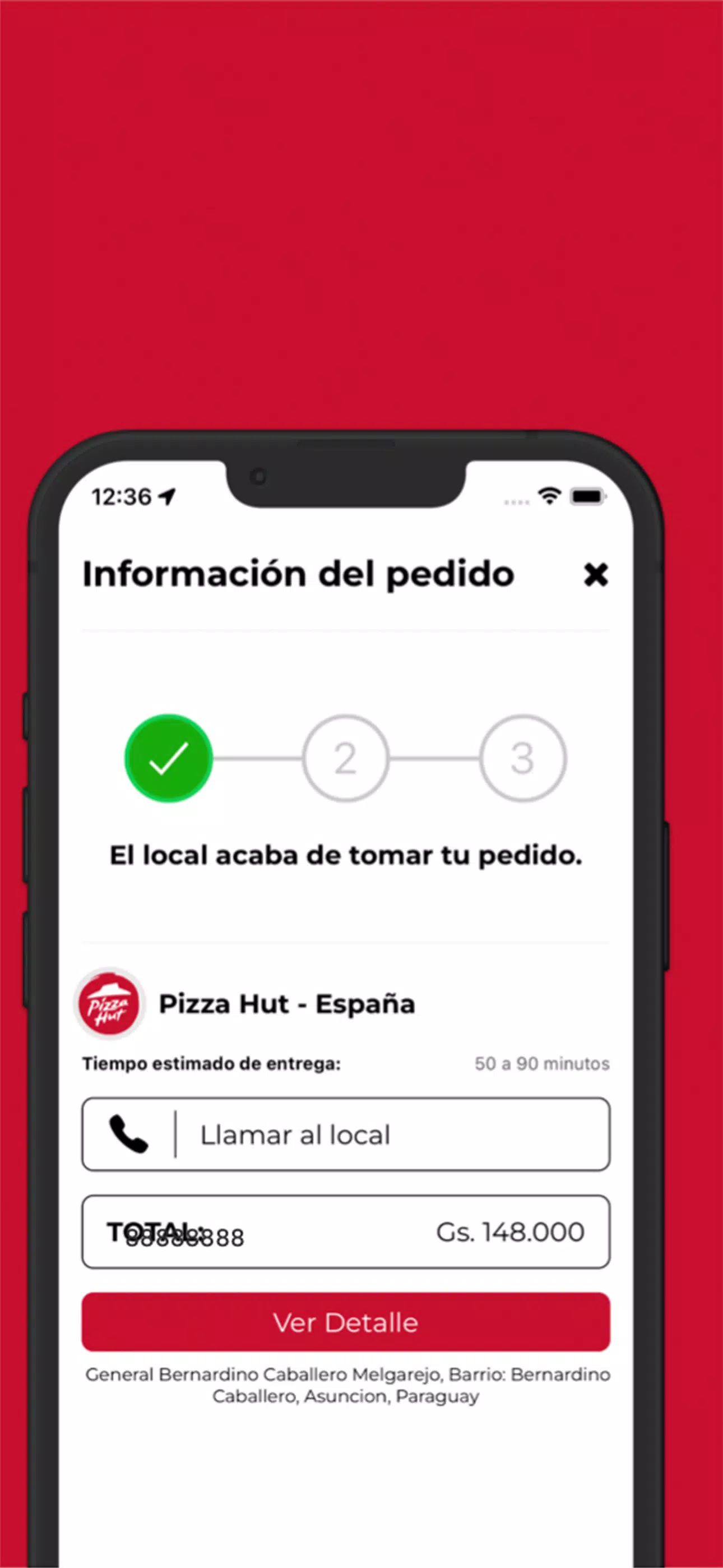Select the Pizza Hut - España restaurant name

tap(286, 1004)
